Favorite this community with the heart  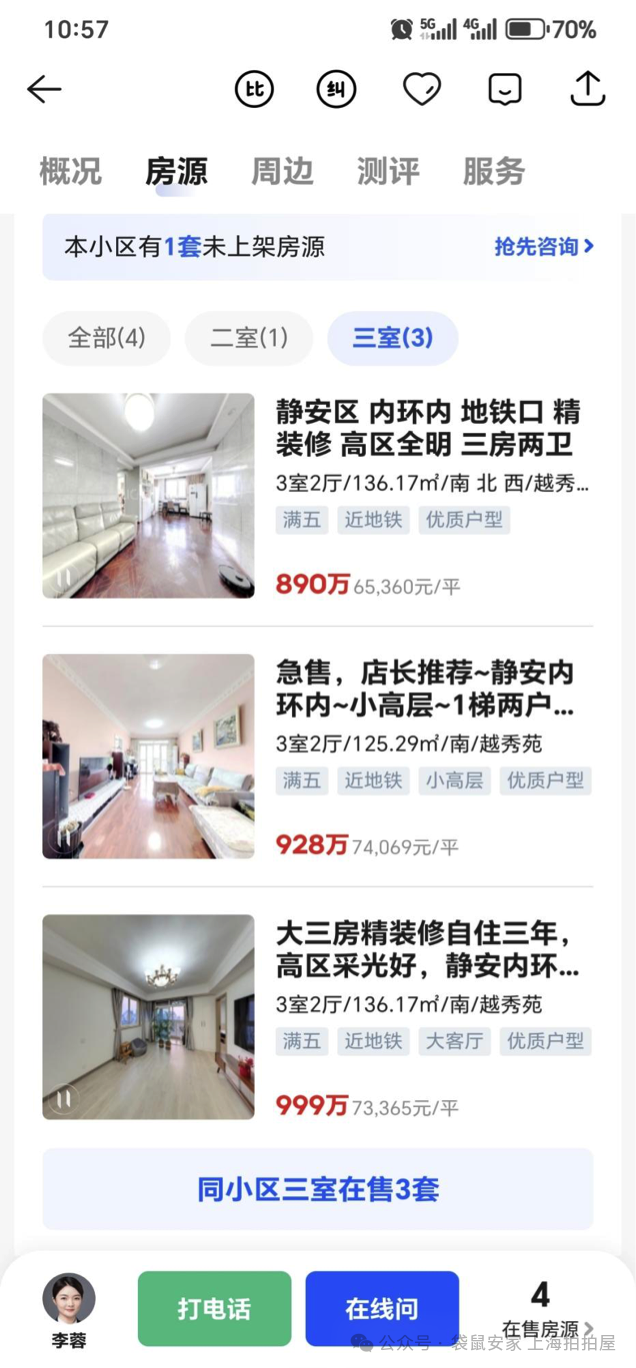click(x=421, y=90)
